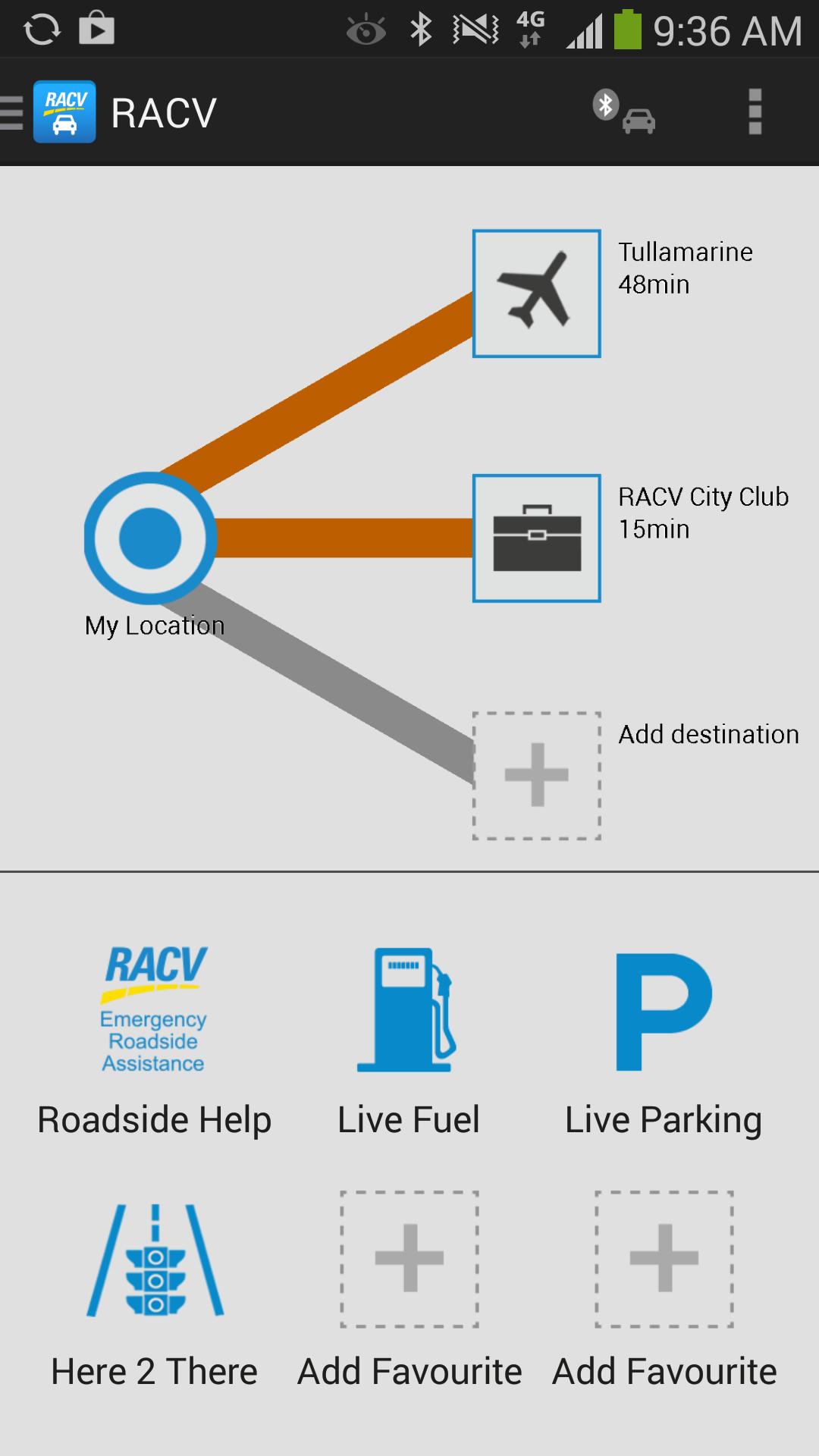Select the RACV City Club 15min label

coord(703,513)
